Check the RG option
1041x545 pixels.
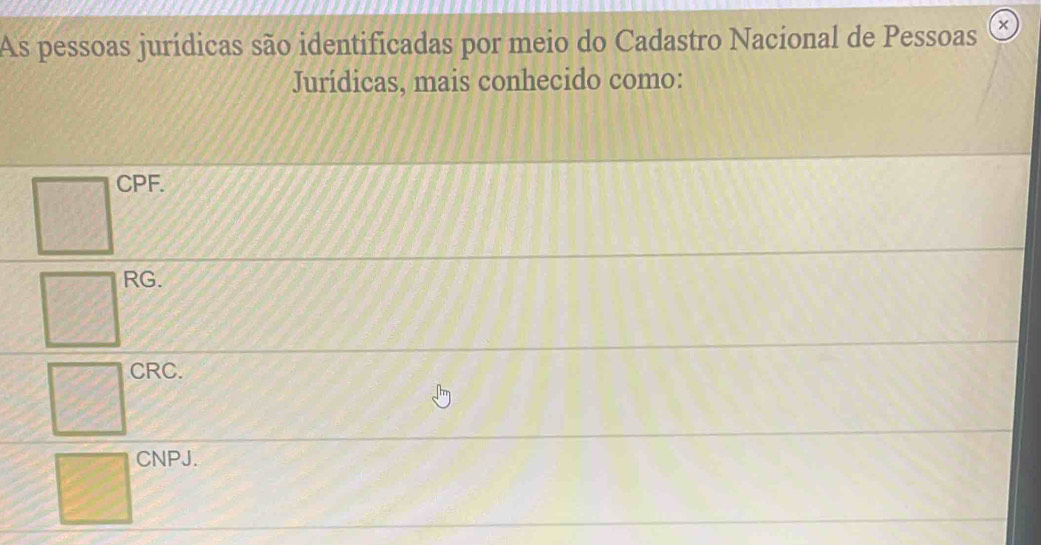(84, 308)
